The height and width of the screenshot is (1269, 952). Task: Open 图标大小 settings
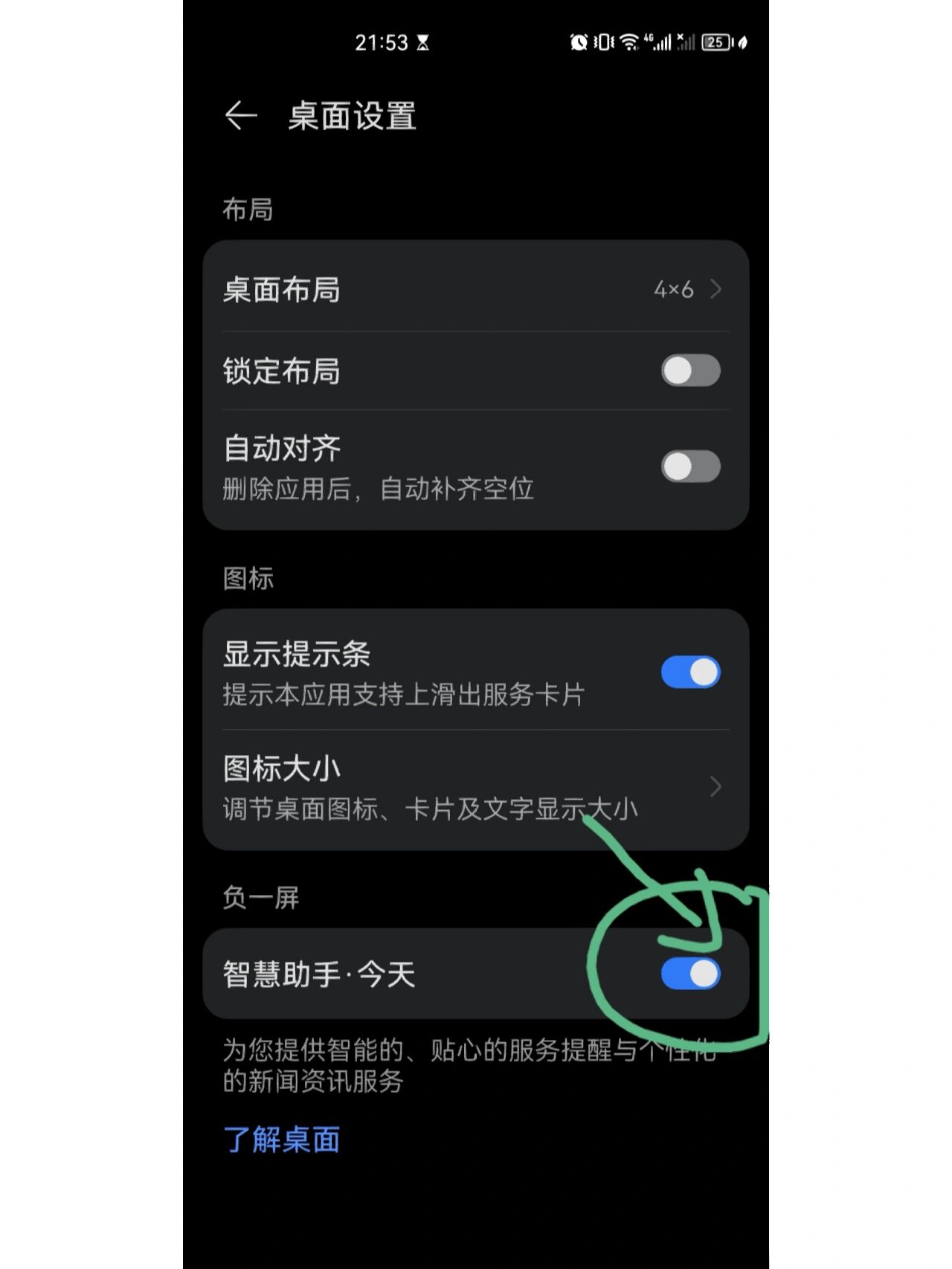coord(475,787)
